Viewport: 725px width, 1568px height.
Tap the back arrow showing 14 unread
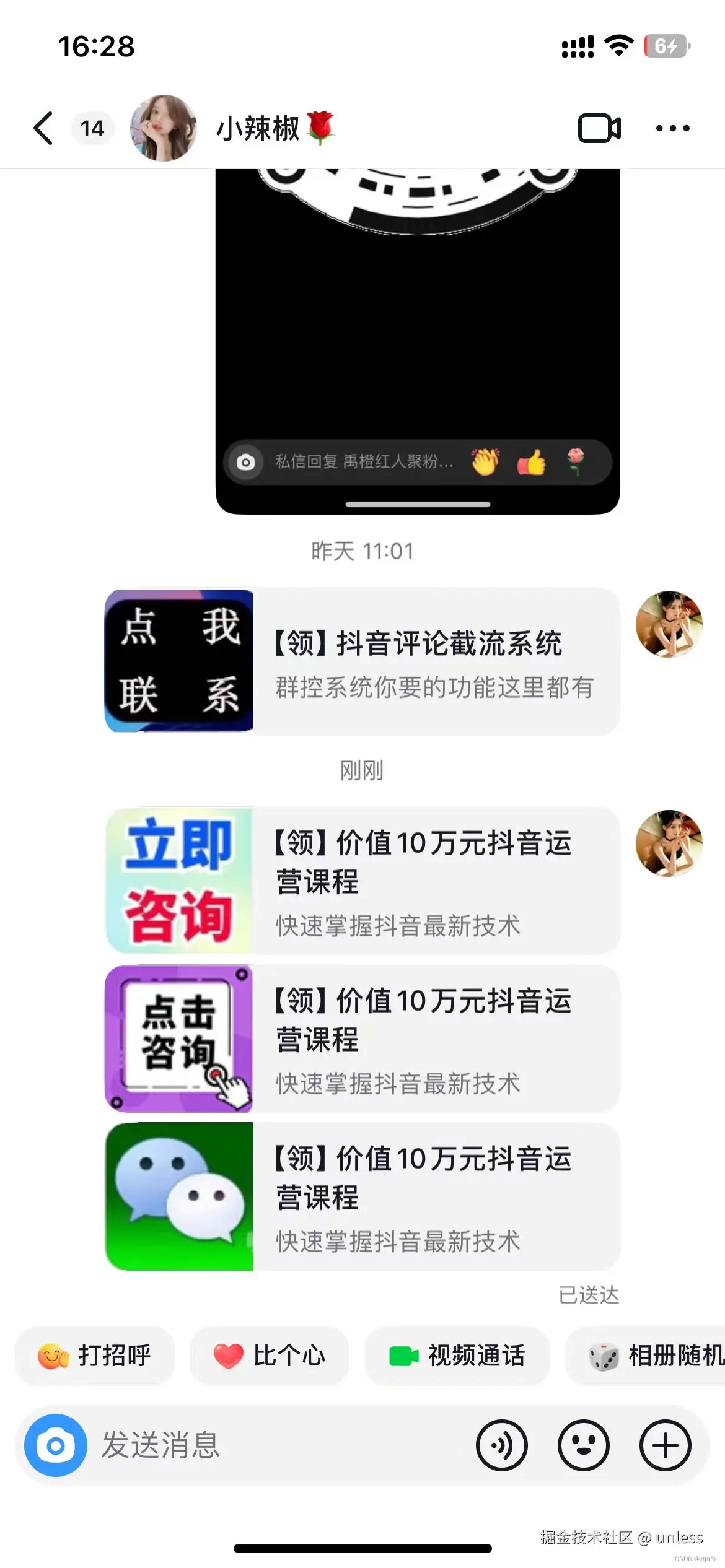tap(43, 128)
